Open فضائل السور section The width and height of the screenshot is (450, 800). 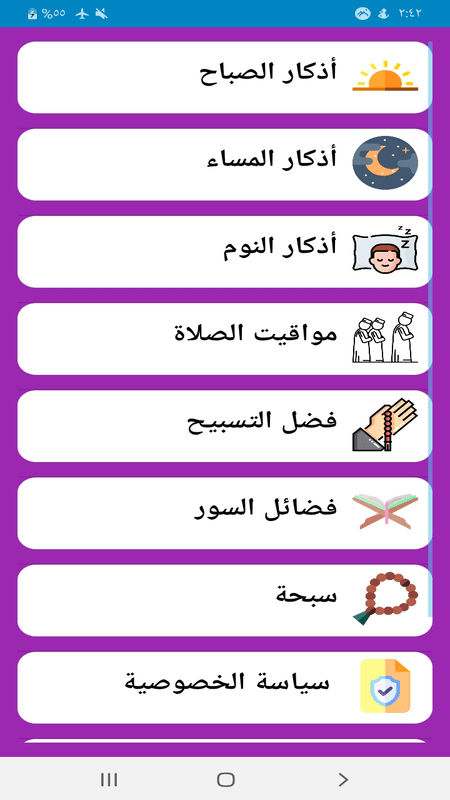point(225,513)
